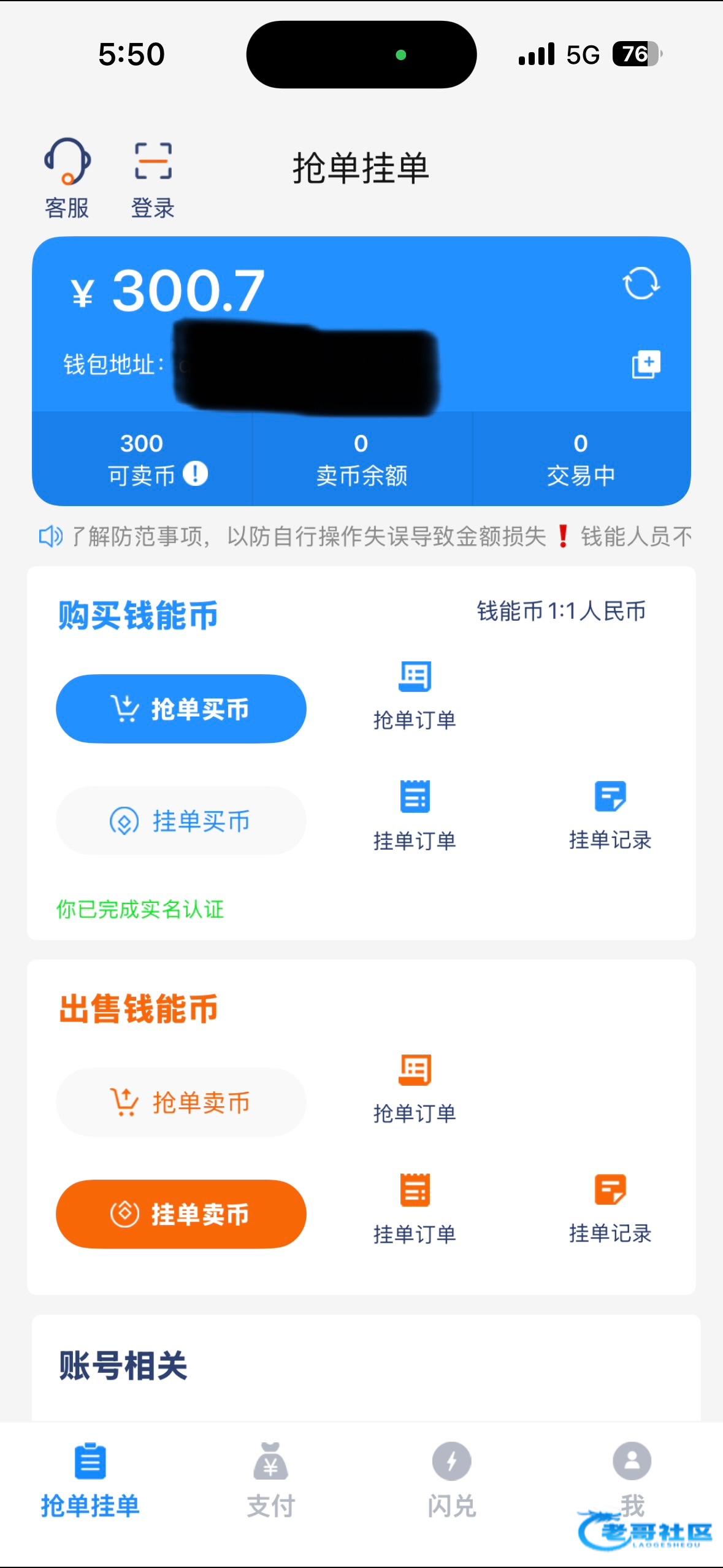Image resolution: width=723 pixels, height=1568 pixels.
Task: Copy the wallet address
Action: tap(646, 364)
